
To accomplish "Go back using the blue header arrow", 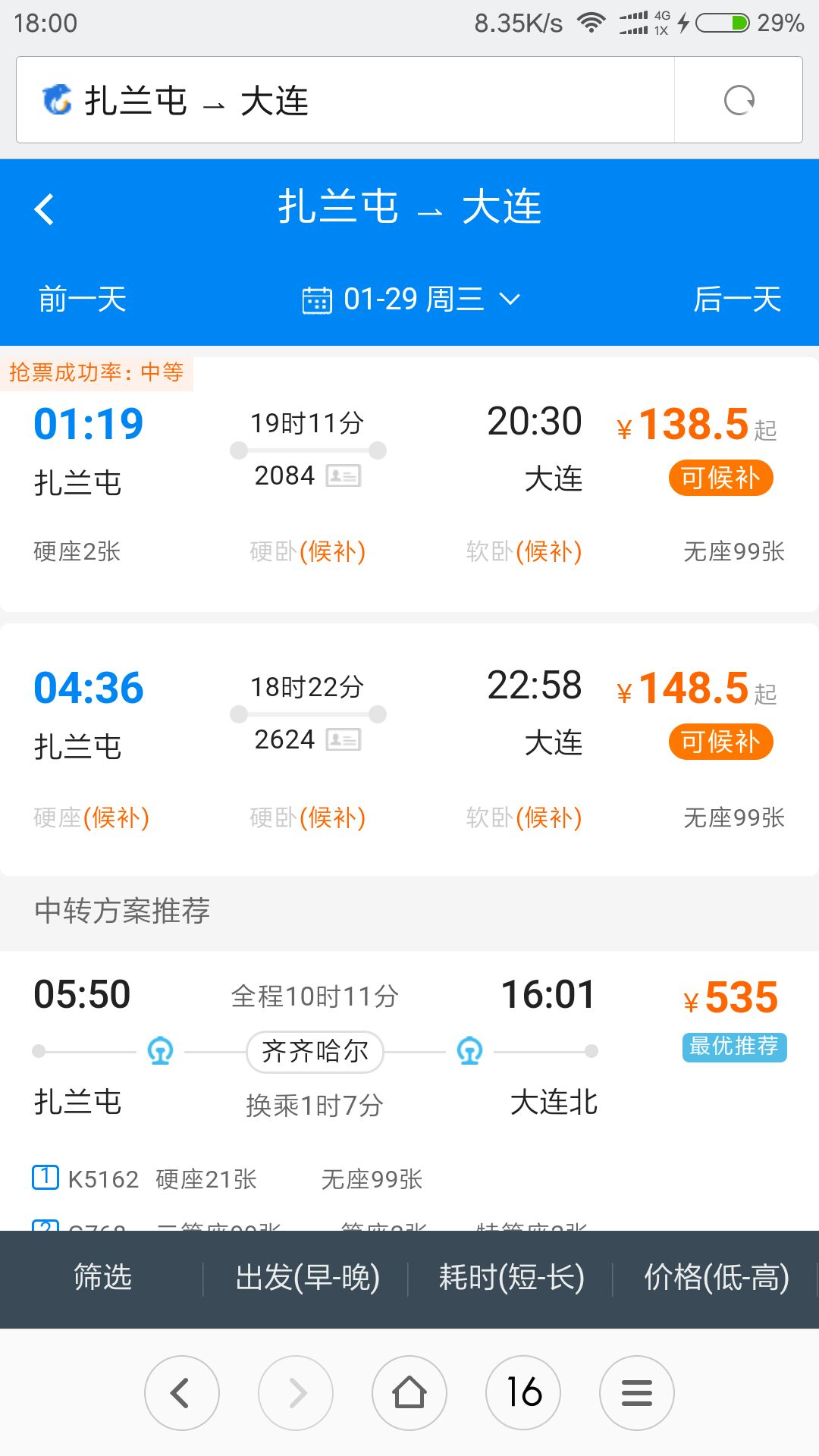I will 44,209.
